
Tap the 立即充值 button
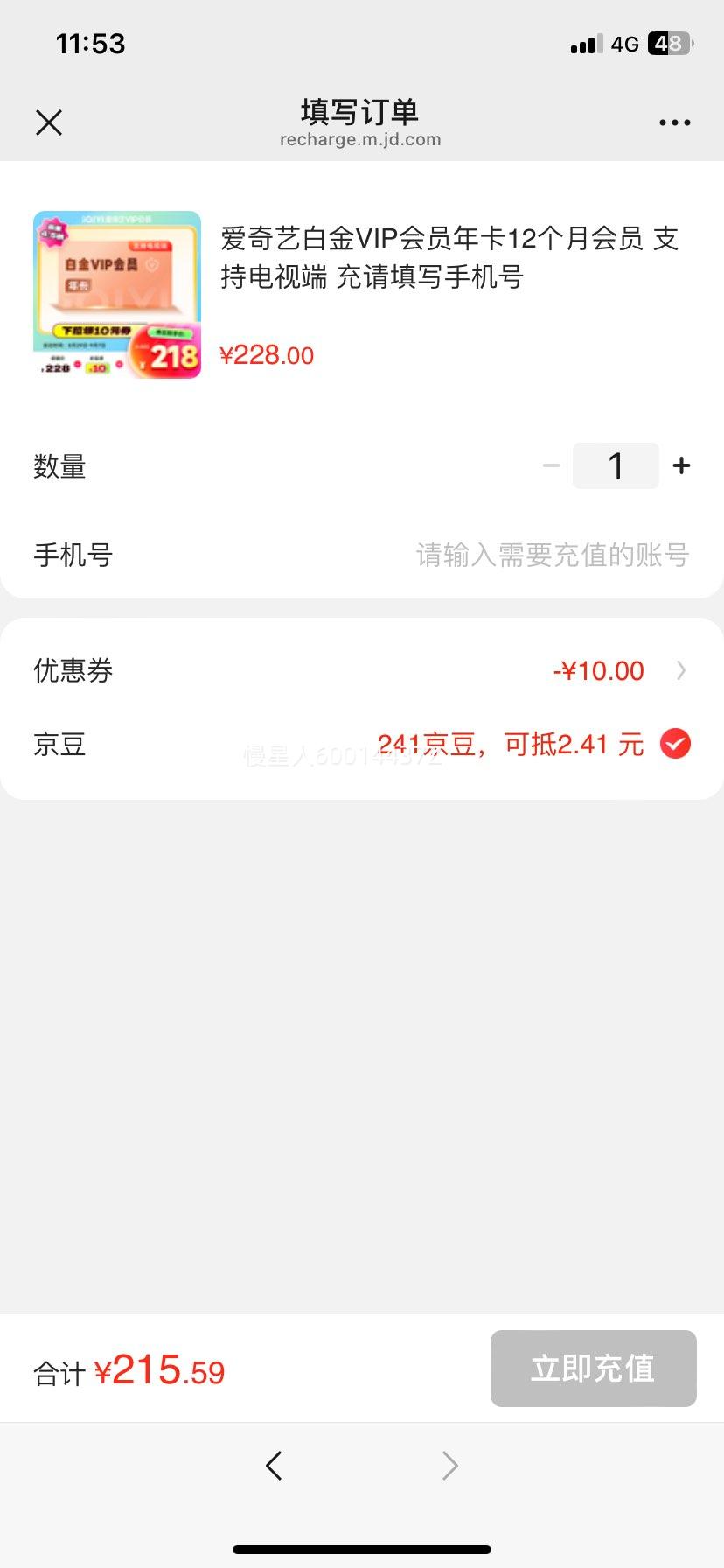coord(593,1368)
